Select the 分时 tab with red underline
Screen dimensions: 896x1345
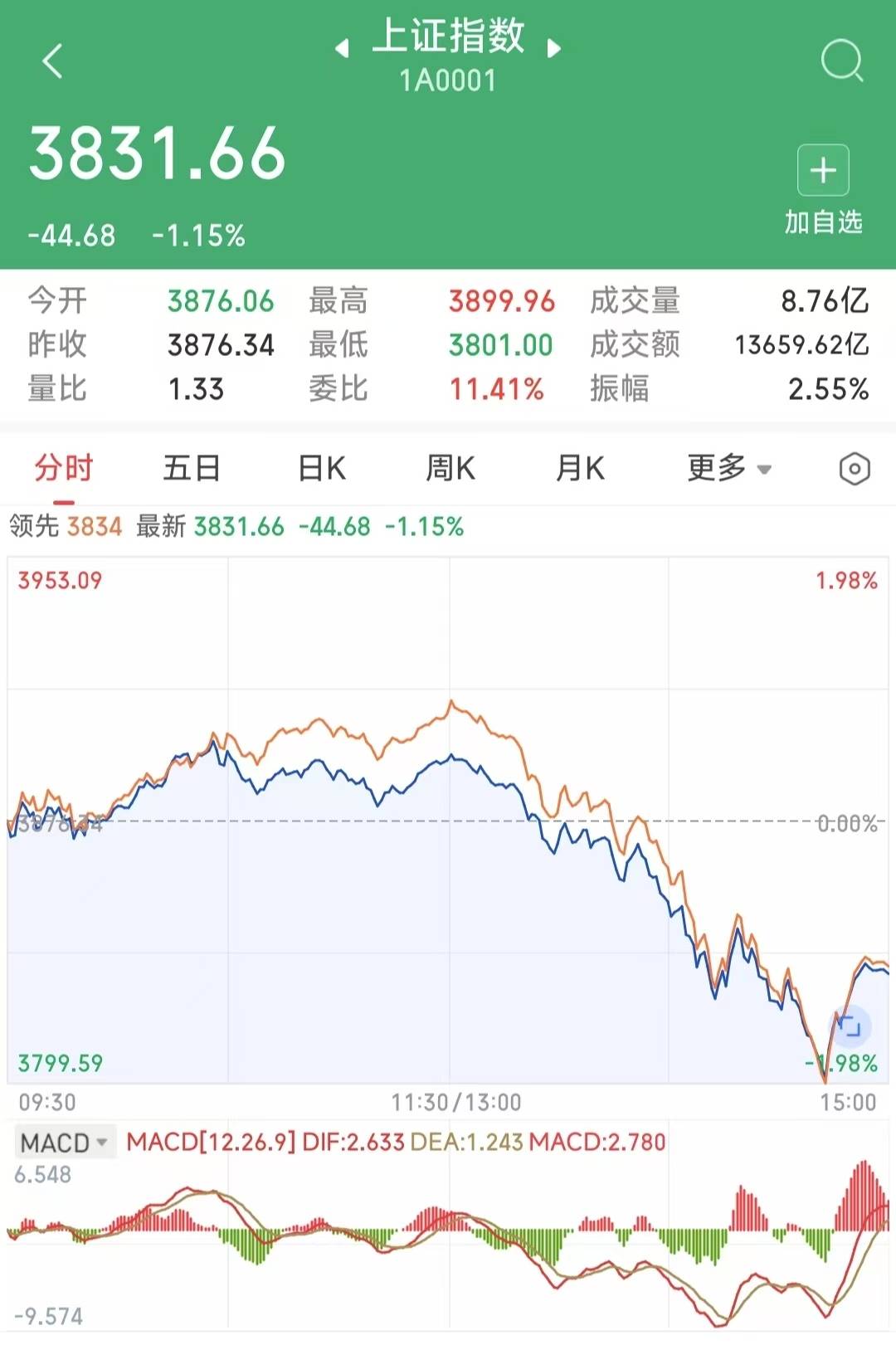pos(62,468)
